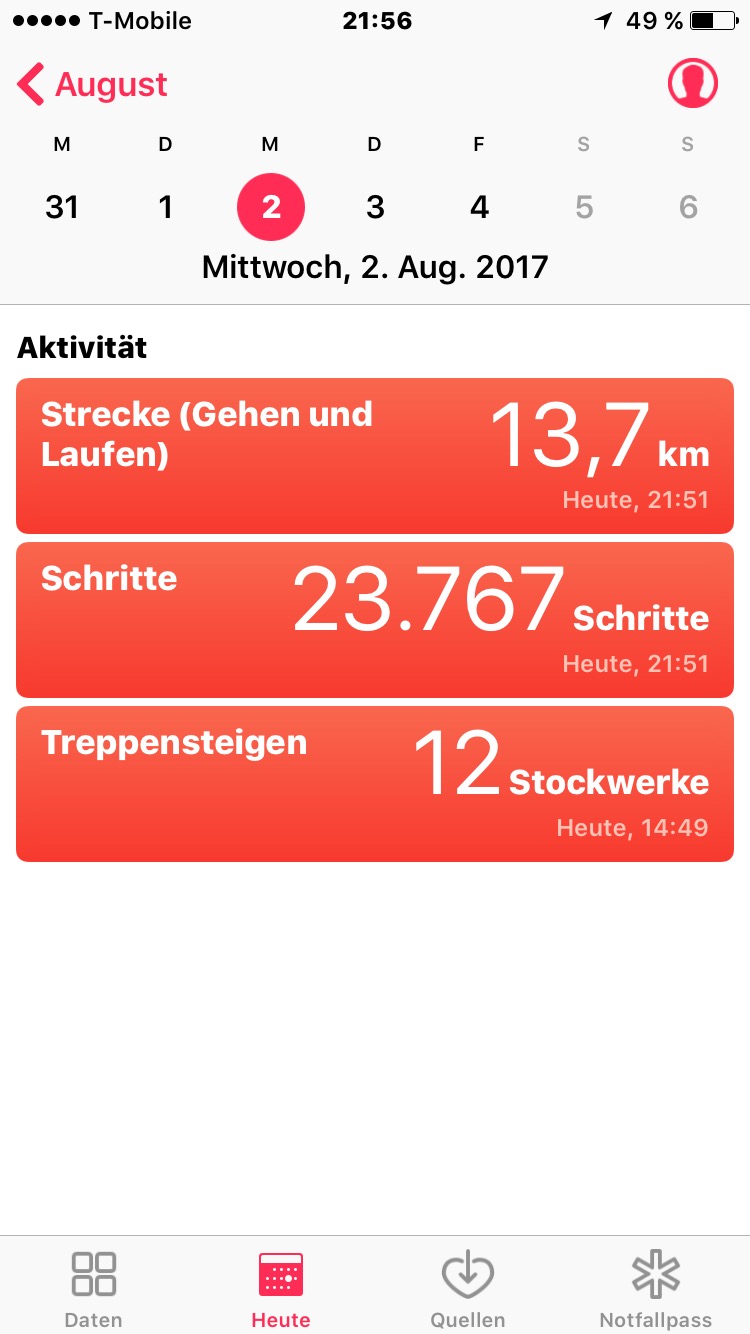
Task: Switch to the Notfallpass tab
Action: [655, 1288]
